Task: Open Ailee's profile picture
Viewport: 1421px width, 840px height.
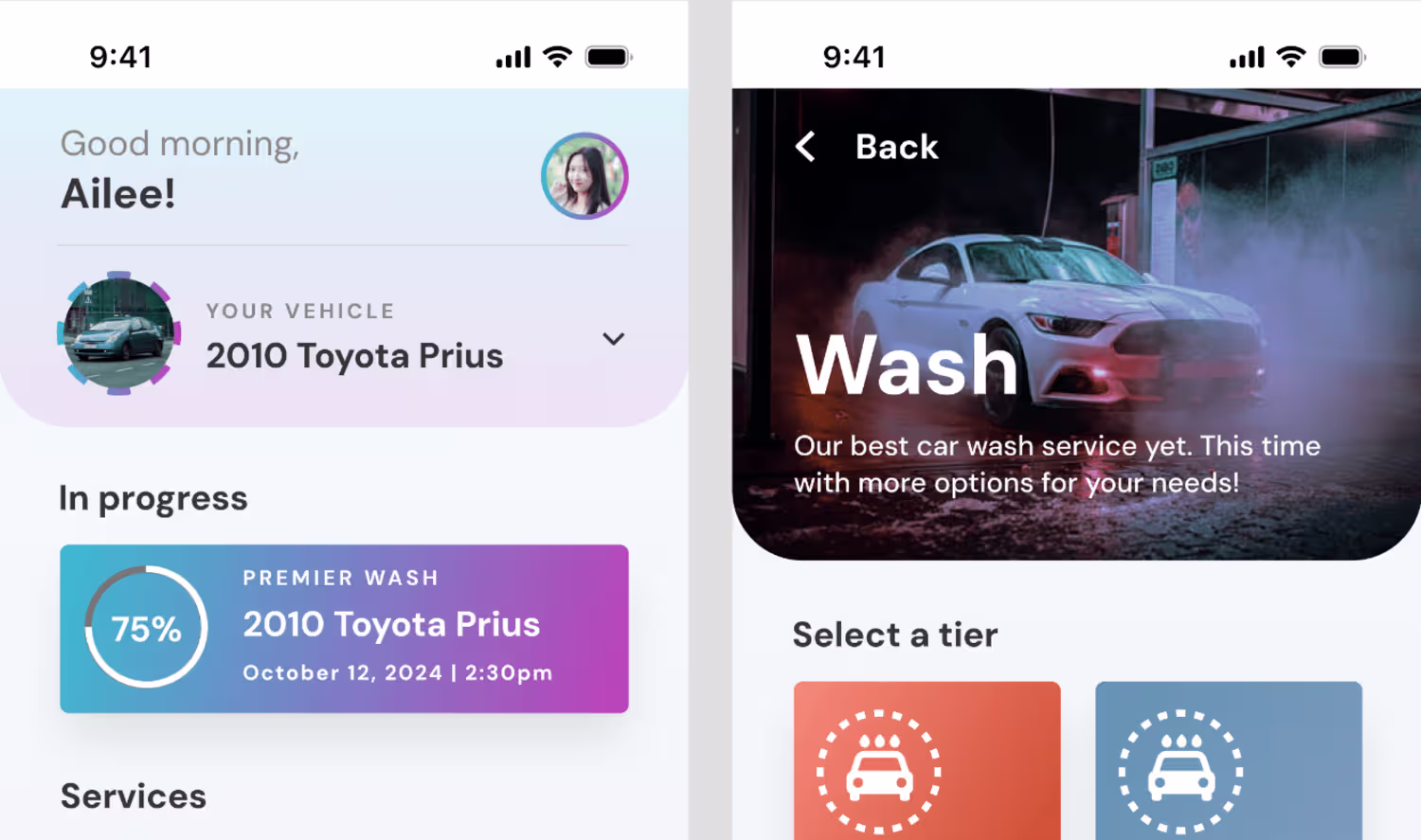Action: pyautogui.click(x=585, y=176)
